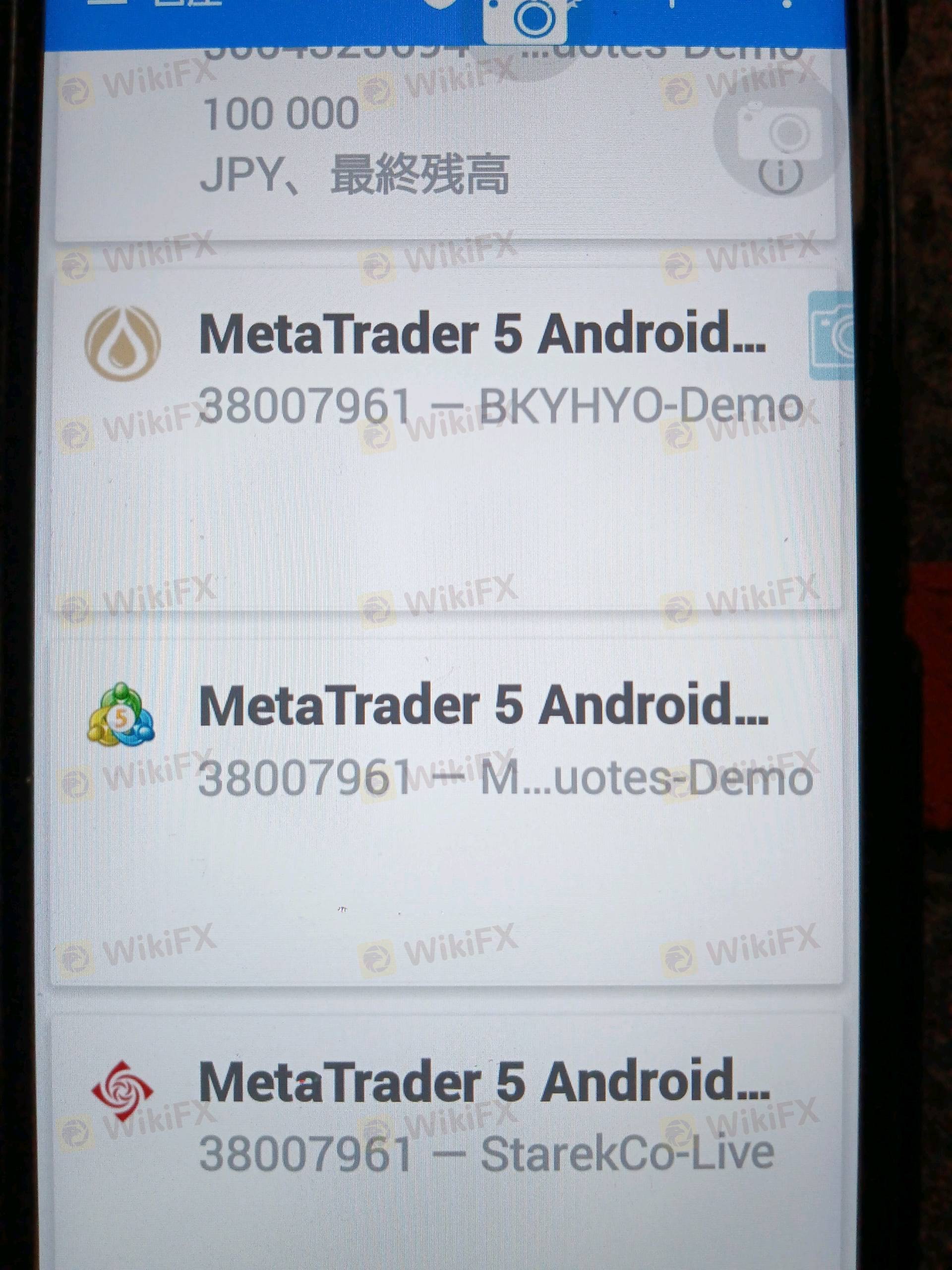Open the StarekCo-Live account card

pyautogui.click(x=448, y=1143)
